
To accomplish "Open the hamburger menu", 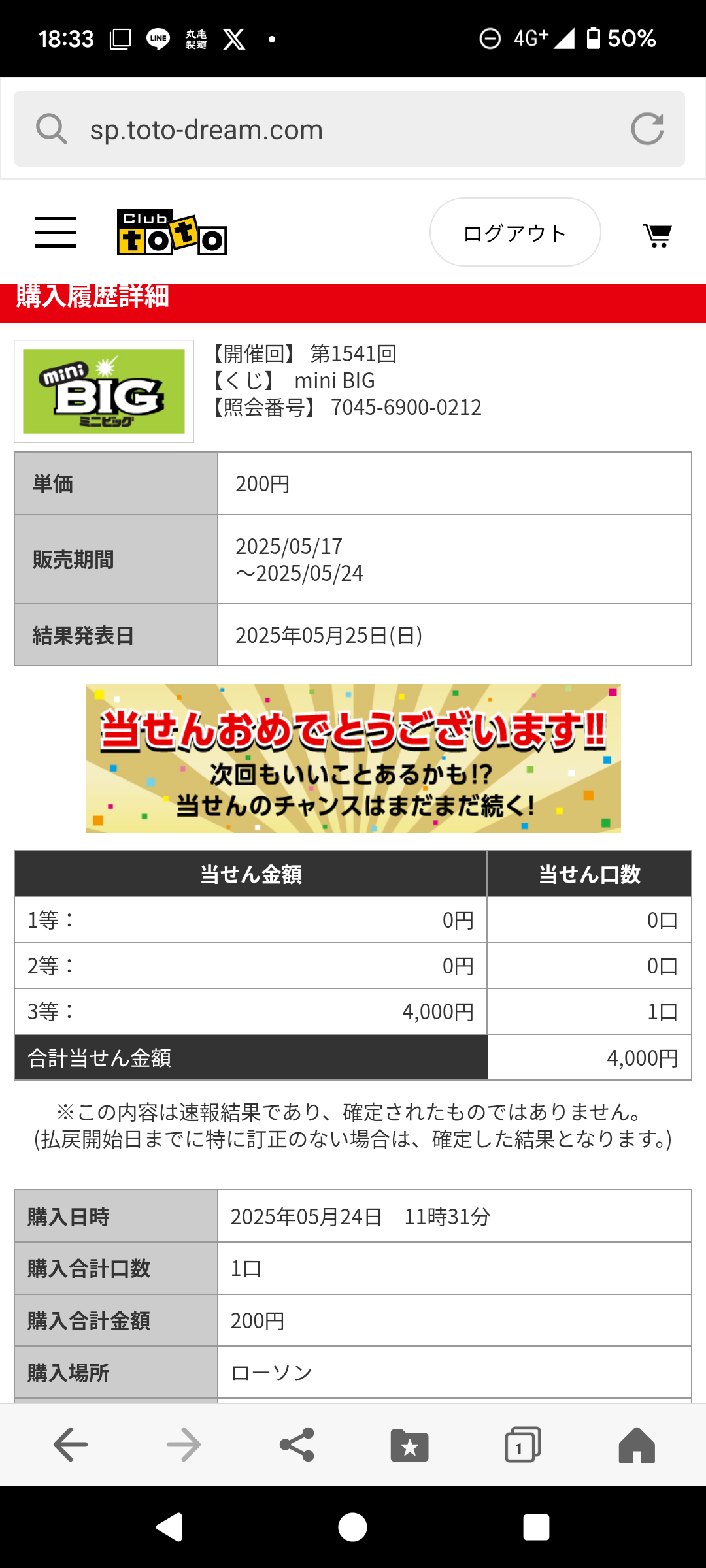I will pyautogui.click(x=55, y=233).
